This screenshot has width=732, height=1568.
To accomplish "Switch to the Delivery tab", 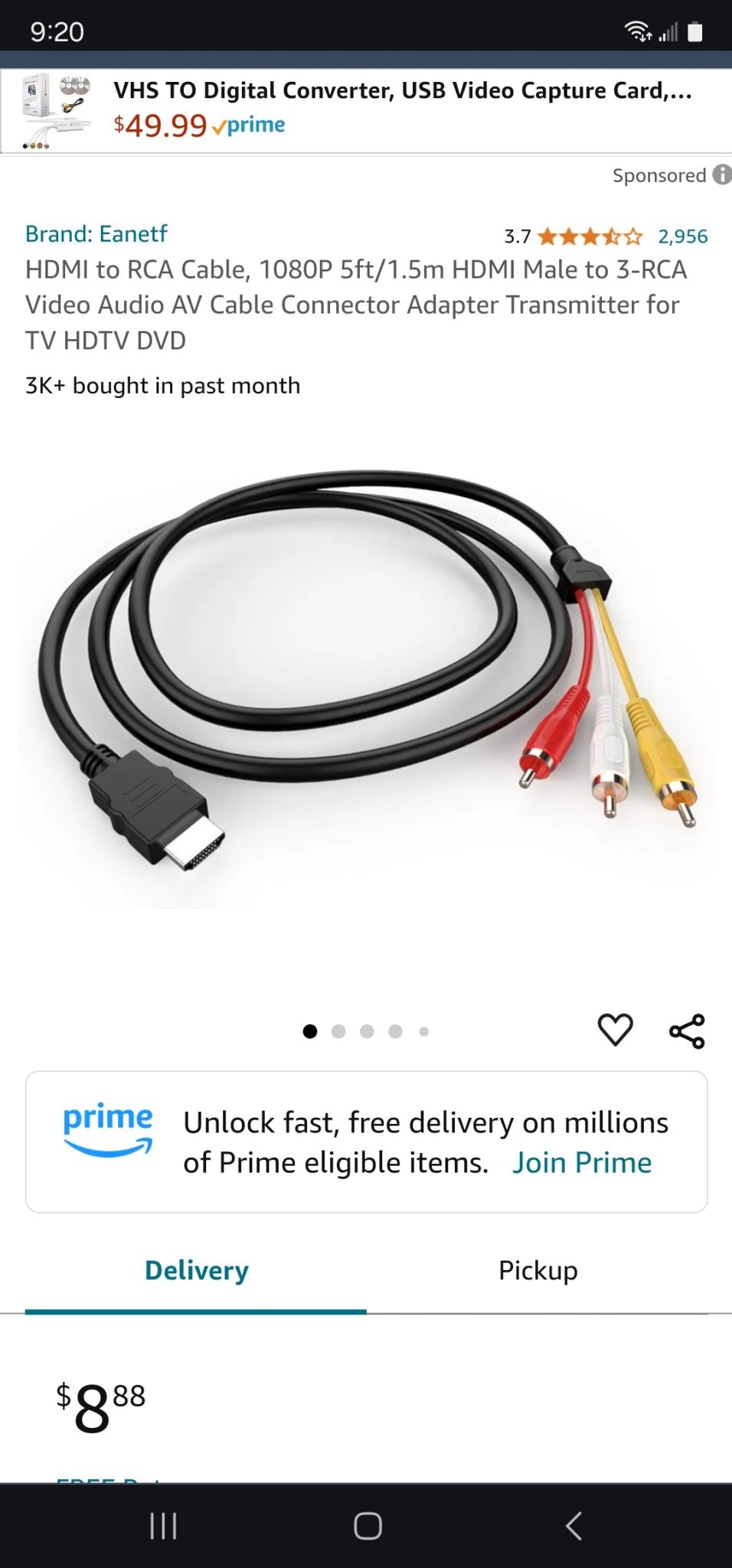I will coord(196,1271).
